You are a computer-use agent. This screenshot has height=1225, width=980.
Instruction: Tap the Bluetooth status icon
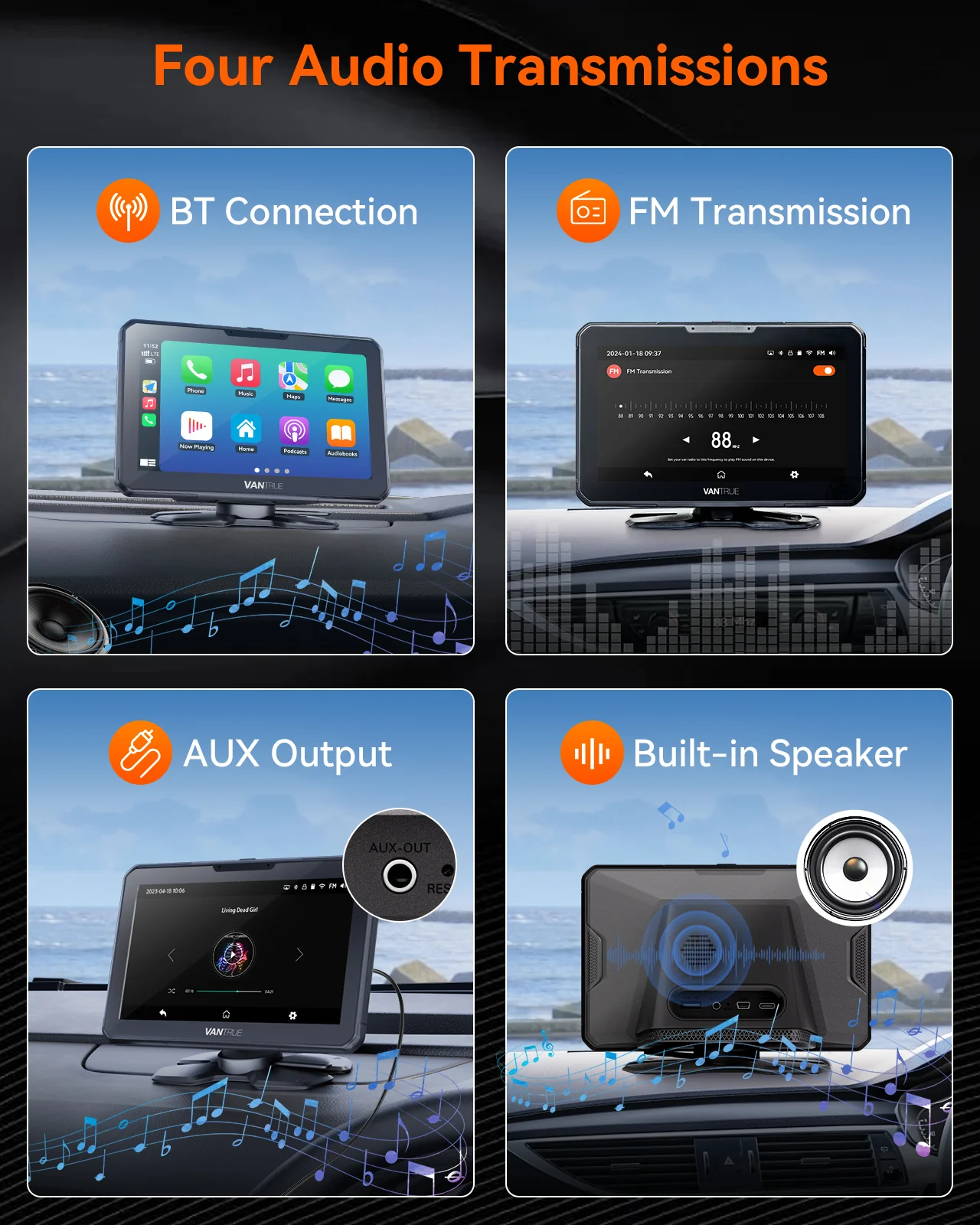coord(780,353)
